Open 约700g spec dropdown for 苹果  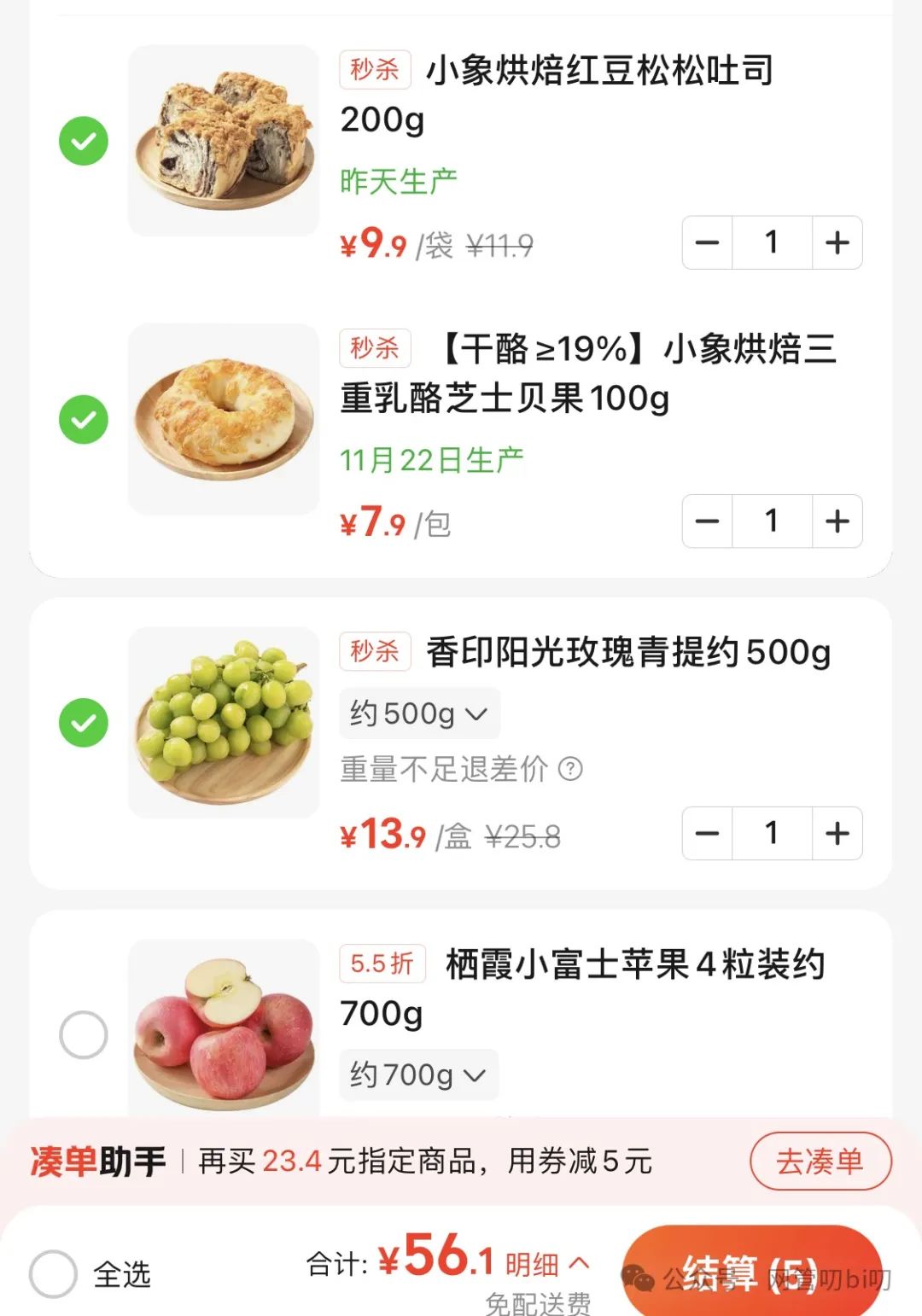click(418, 1074)
